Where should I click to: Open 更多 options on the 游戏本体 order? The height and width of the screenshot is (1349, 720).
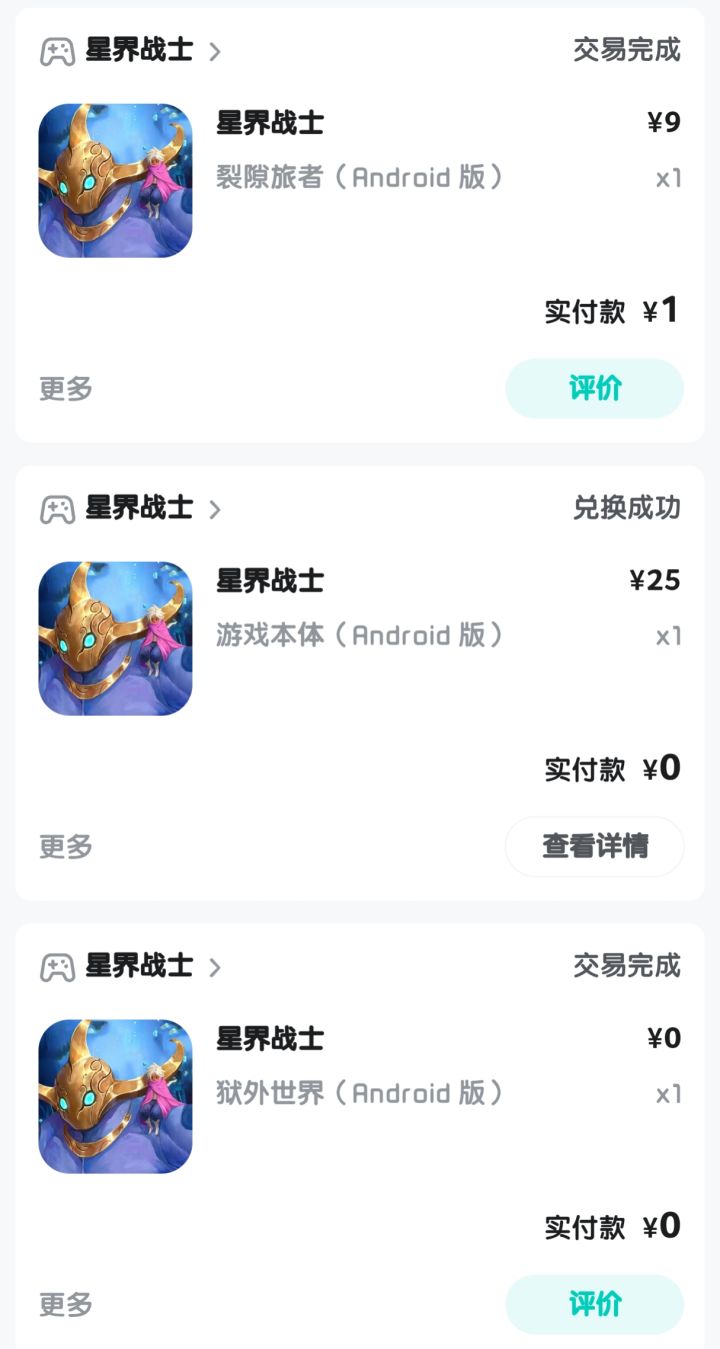[66, 846]
